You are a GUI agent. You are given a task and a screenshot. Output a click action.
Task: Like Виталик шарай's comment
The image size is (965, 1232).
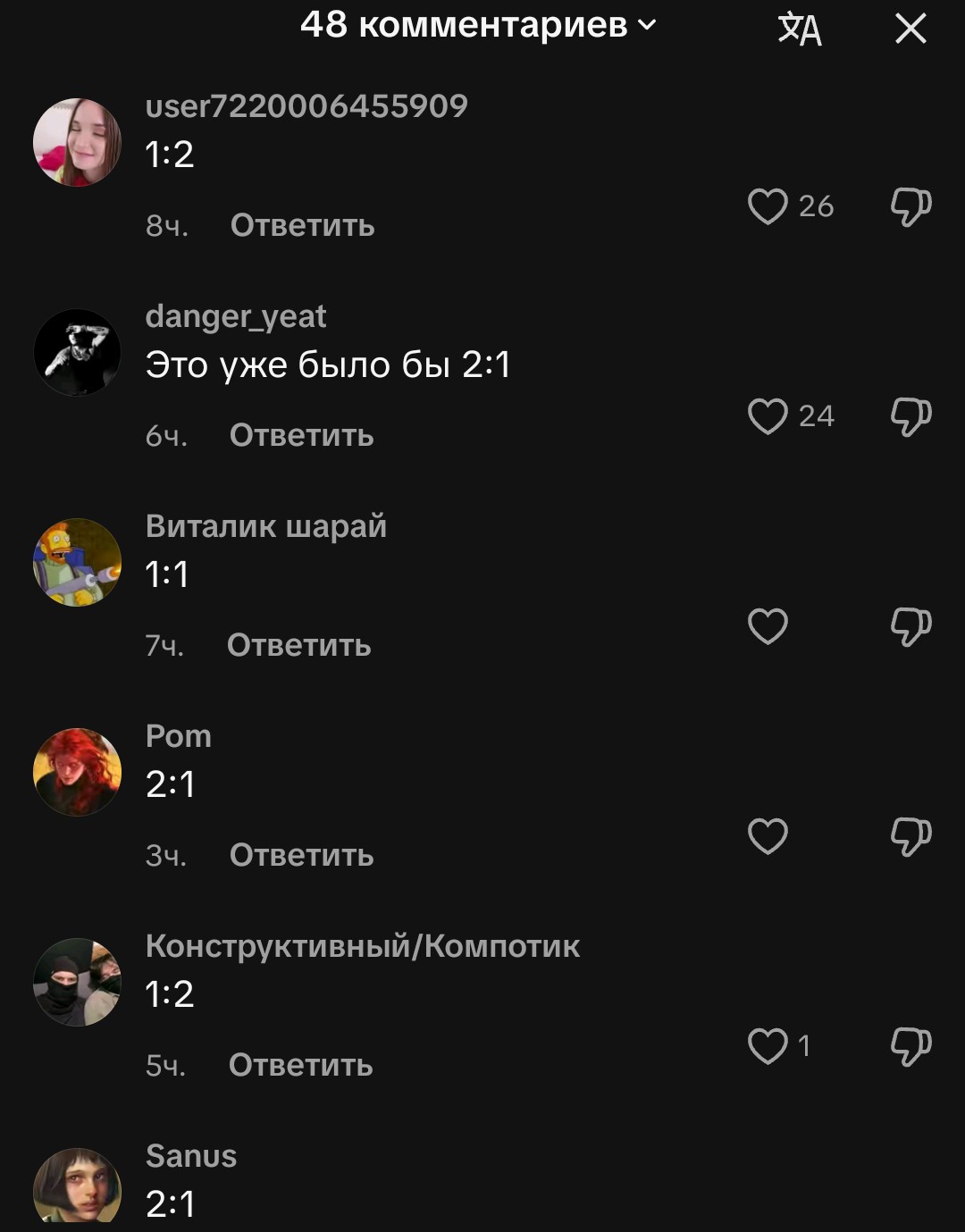coord(768,626)
